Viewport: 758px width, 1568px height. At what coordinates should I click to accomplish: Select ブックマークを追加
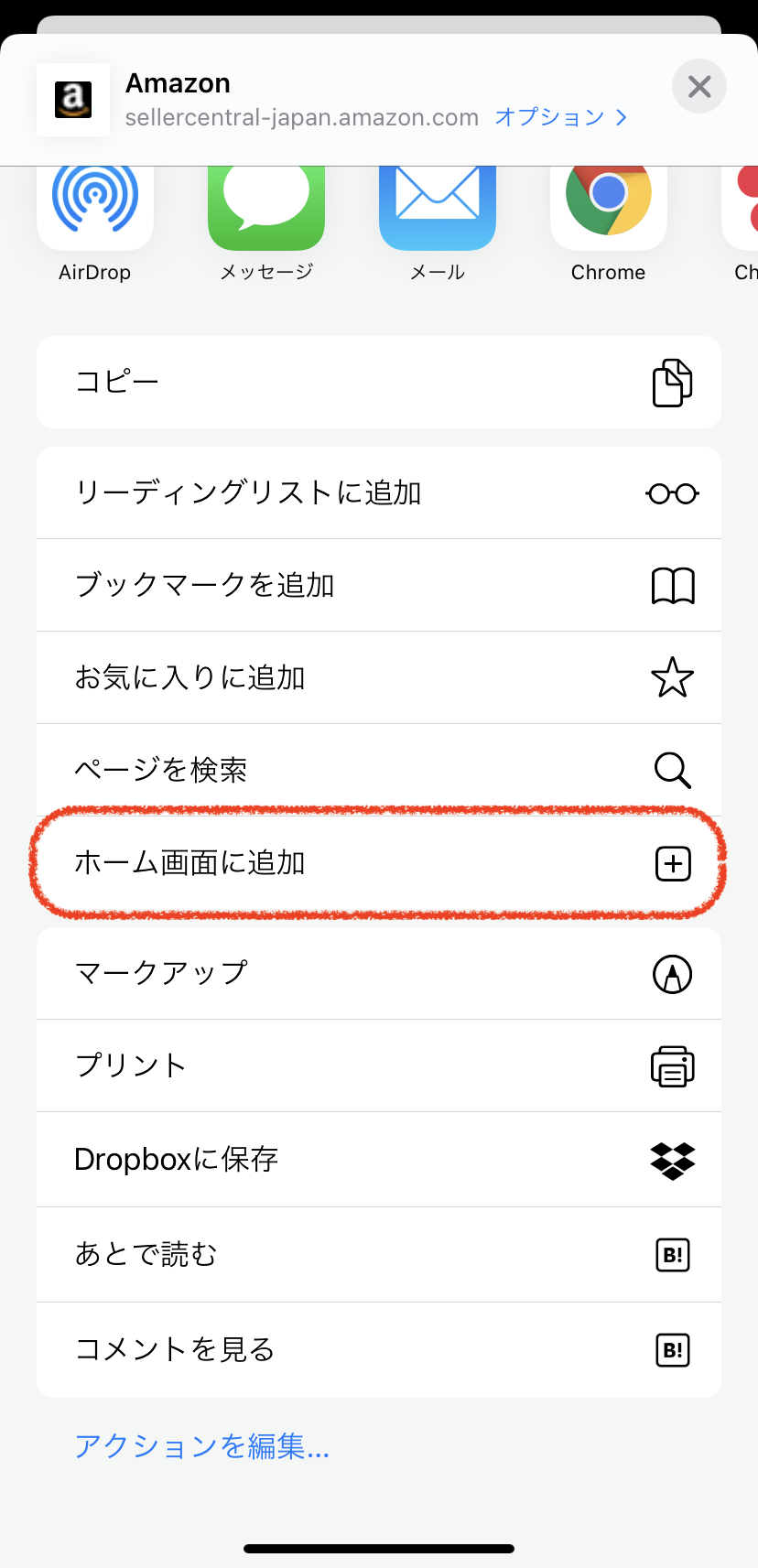[x=379, y=585]
